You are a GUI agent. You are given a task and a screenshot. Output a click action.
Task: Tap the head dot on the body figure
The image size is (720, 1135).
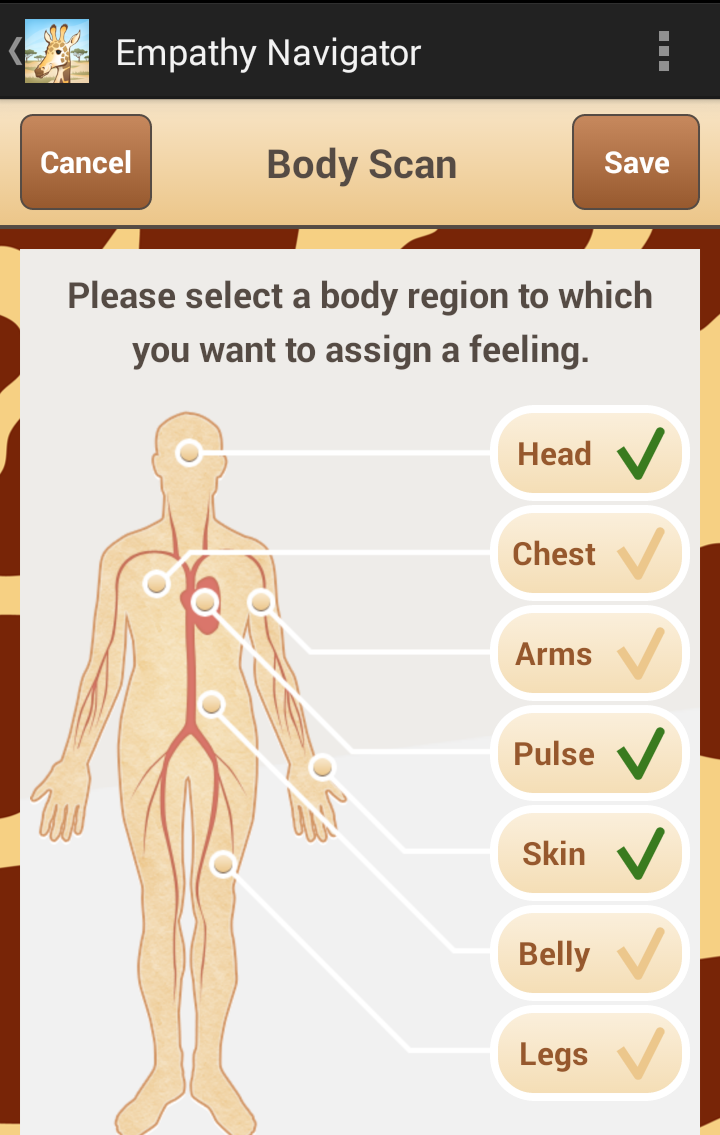(x=189, y=454)
